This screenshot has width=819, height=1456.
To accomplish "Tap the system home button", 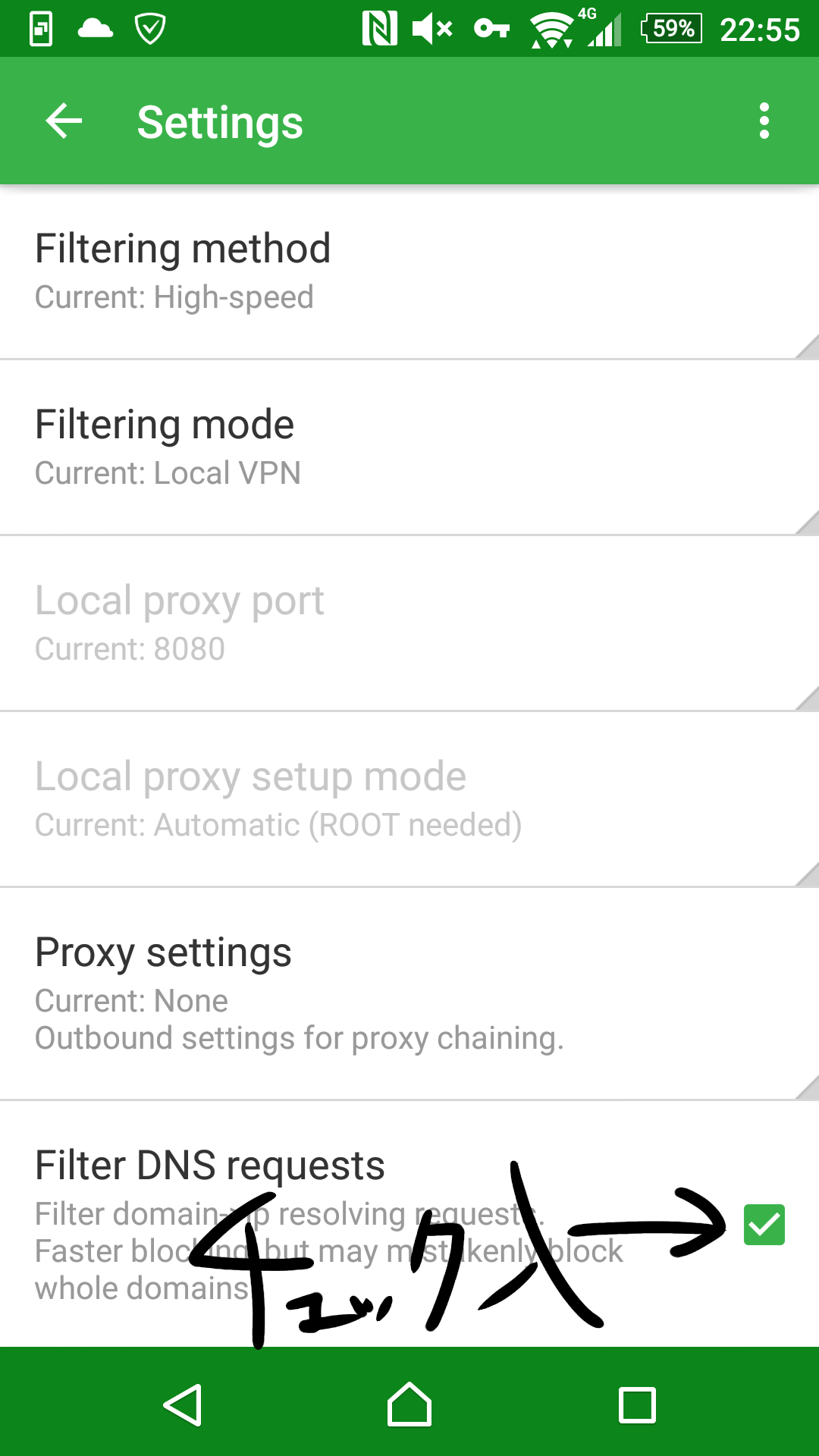I will click(409, 1404).
